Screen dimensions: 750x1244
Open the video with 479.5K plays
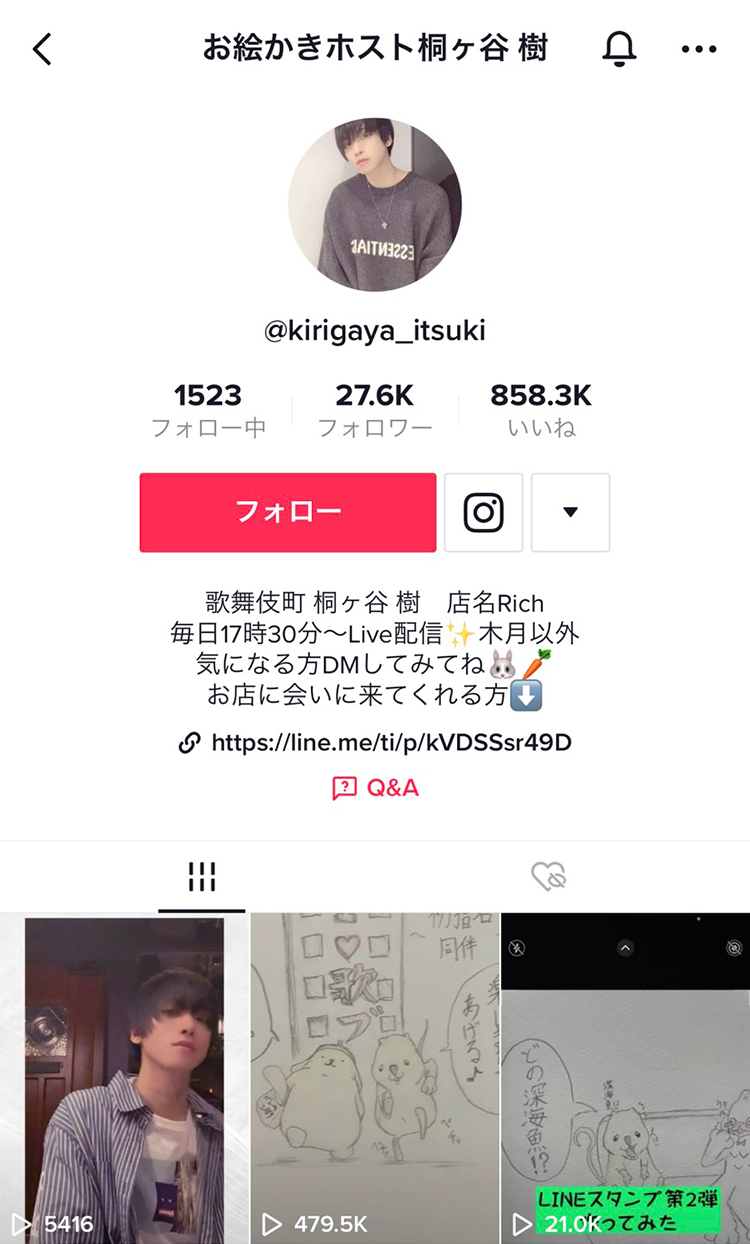click(375, 1075)
